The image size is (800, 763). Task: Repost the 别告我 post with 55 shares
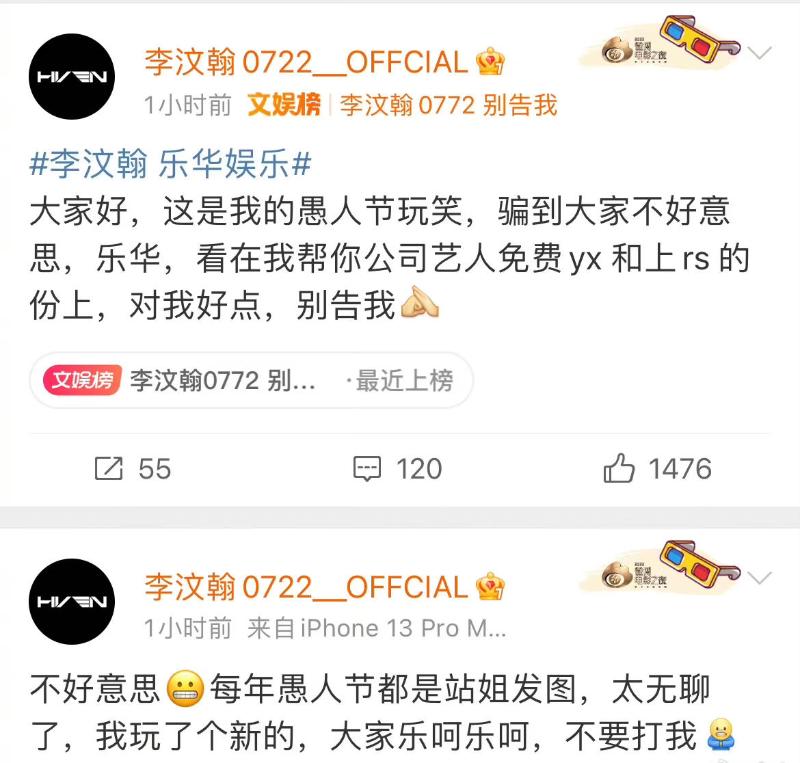132,468
